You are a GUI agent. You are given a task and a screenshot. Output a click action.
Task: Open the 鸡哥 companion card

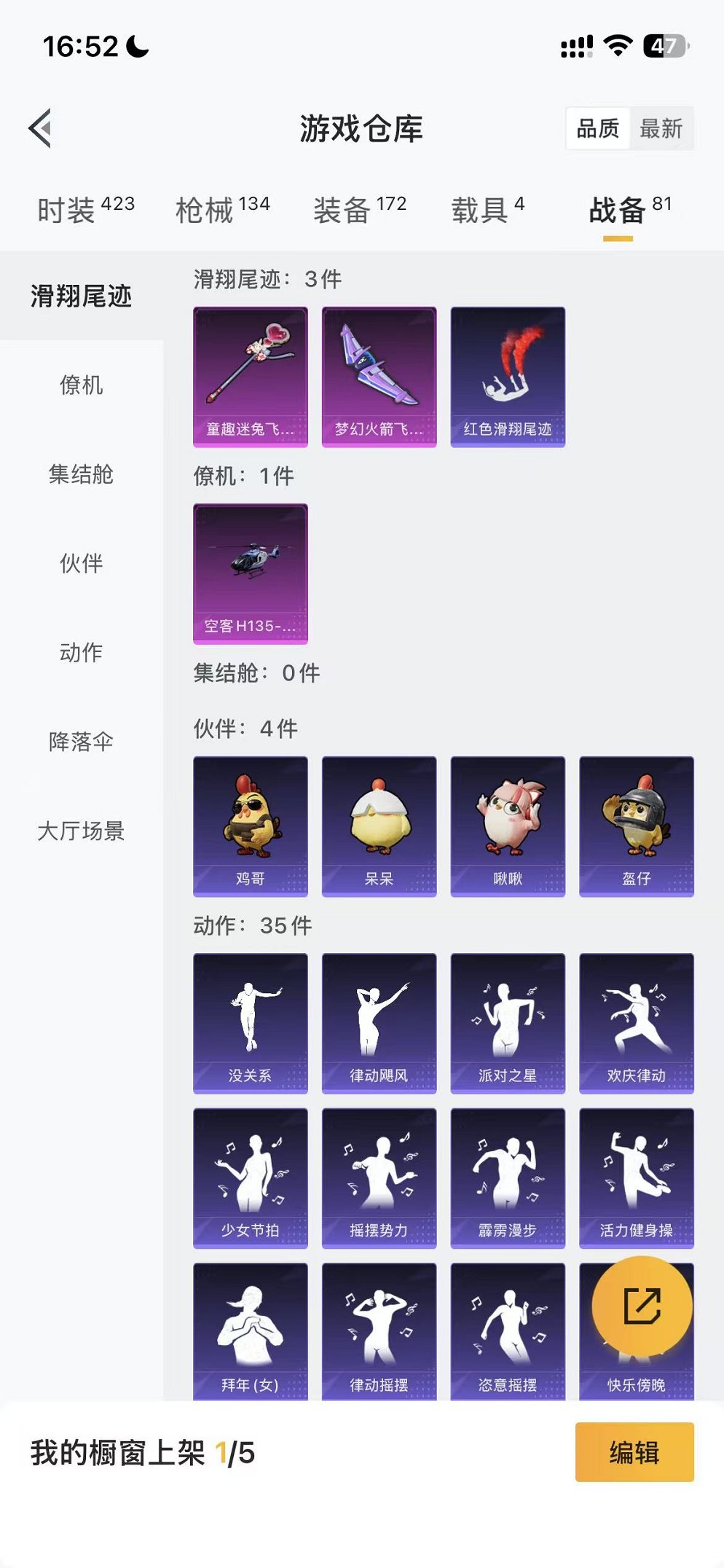pyautogui.click(x=250, y=826)
